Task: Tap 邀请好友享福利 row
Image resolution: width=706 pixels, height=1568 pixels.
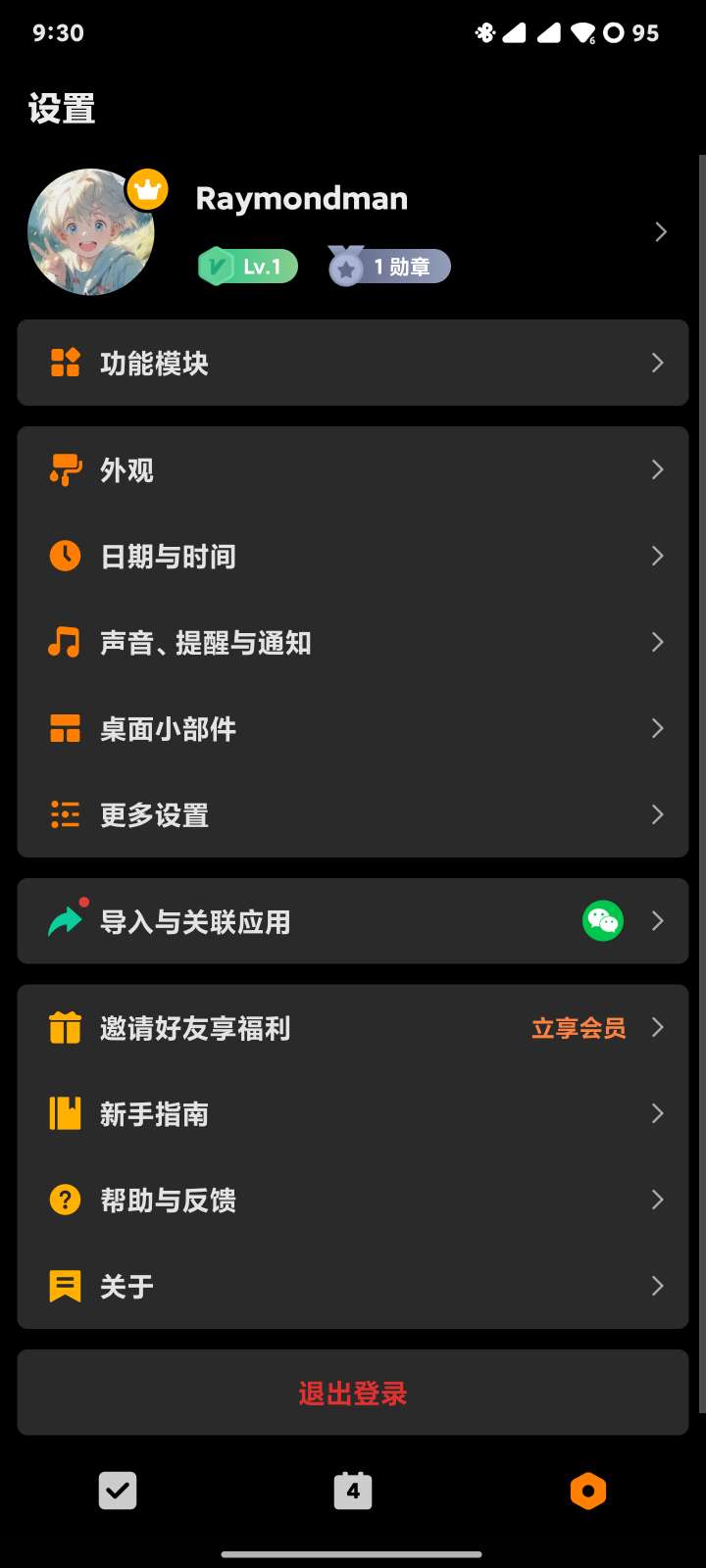Action: click(353, 1028)
